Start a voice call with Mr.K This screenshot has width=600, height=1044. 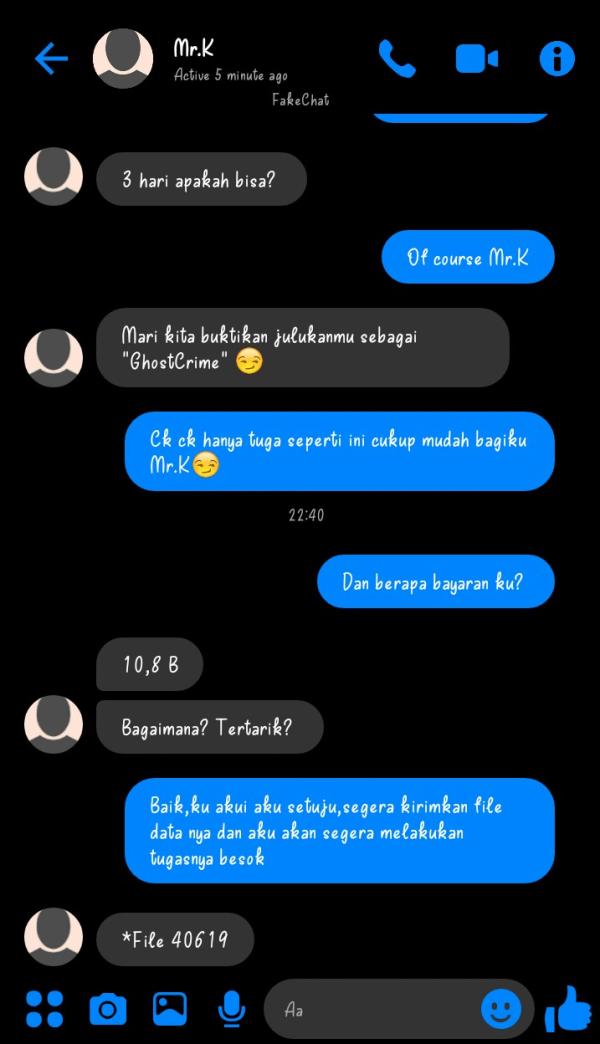(x=397, y=59)
